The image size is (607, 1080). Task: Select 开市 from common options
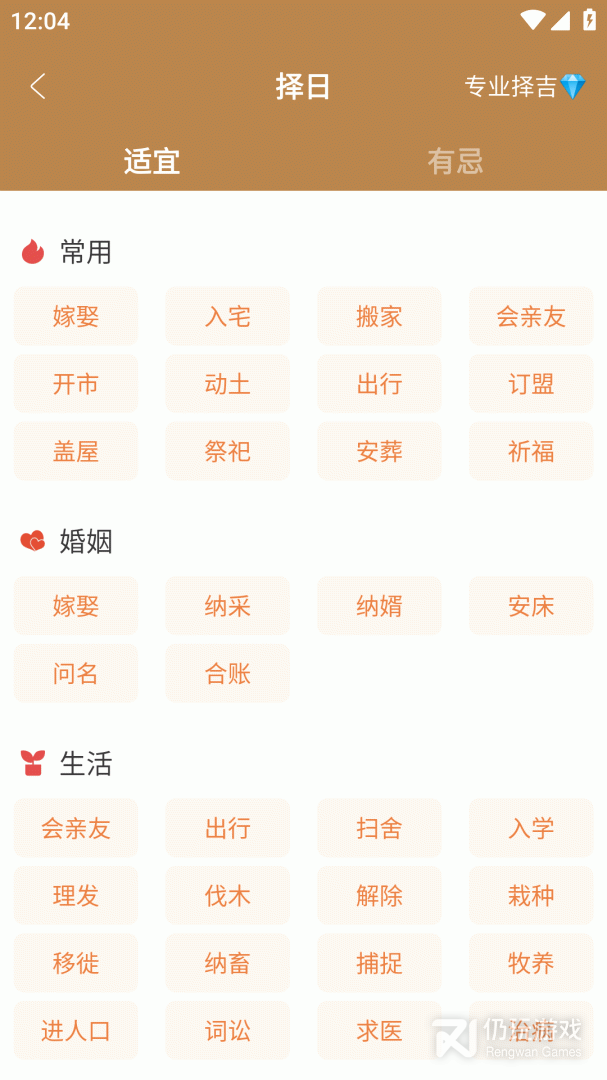click(76, 384)
